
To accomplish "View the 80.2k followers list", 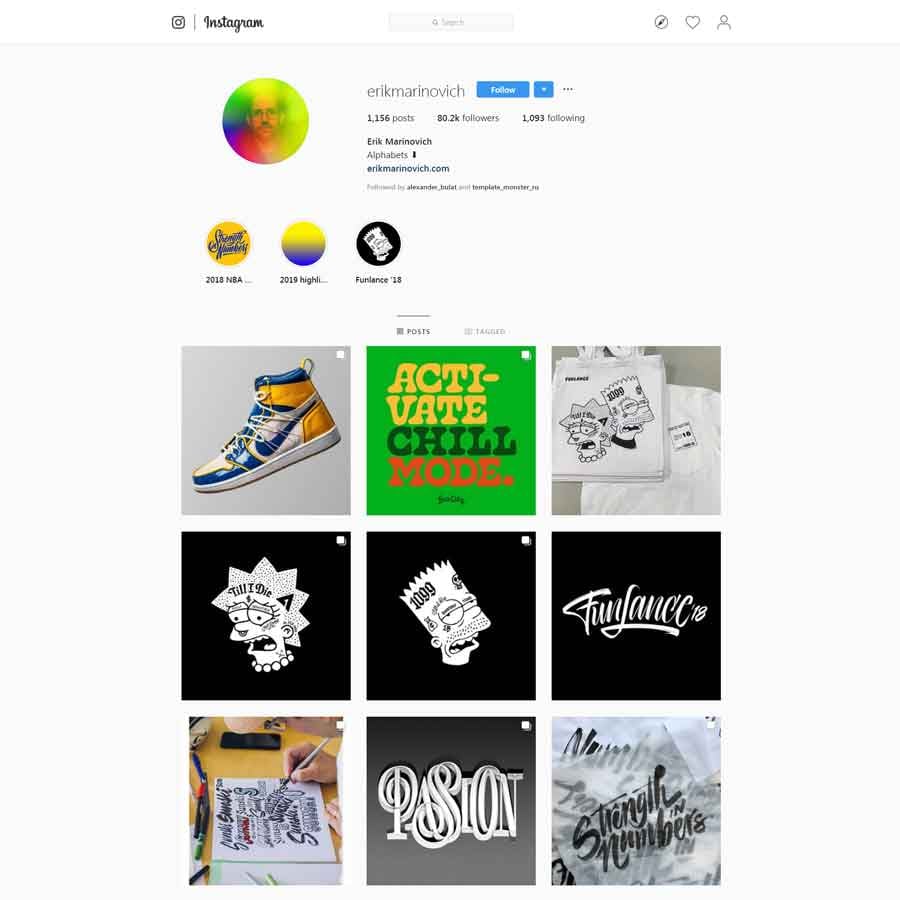I will 467,118.
